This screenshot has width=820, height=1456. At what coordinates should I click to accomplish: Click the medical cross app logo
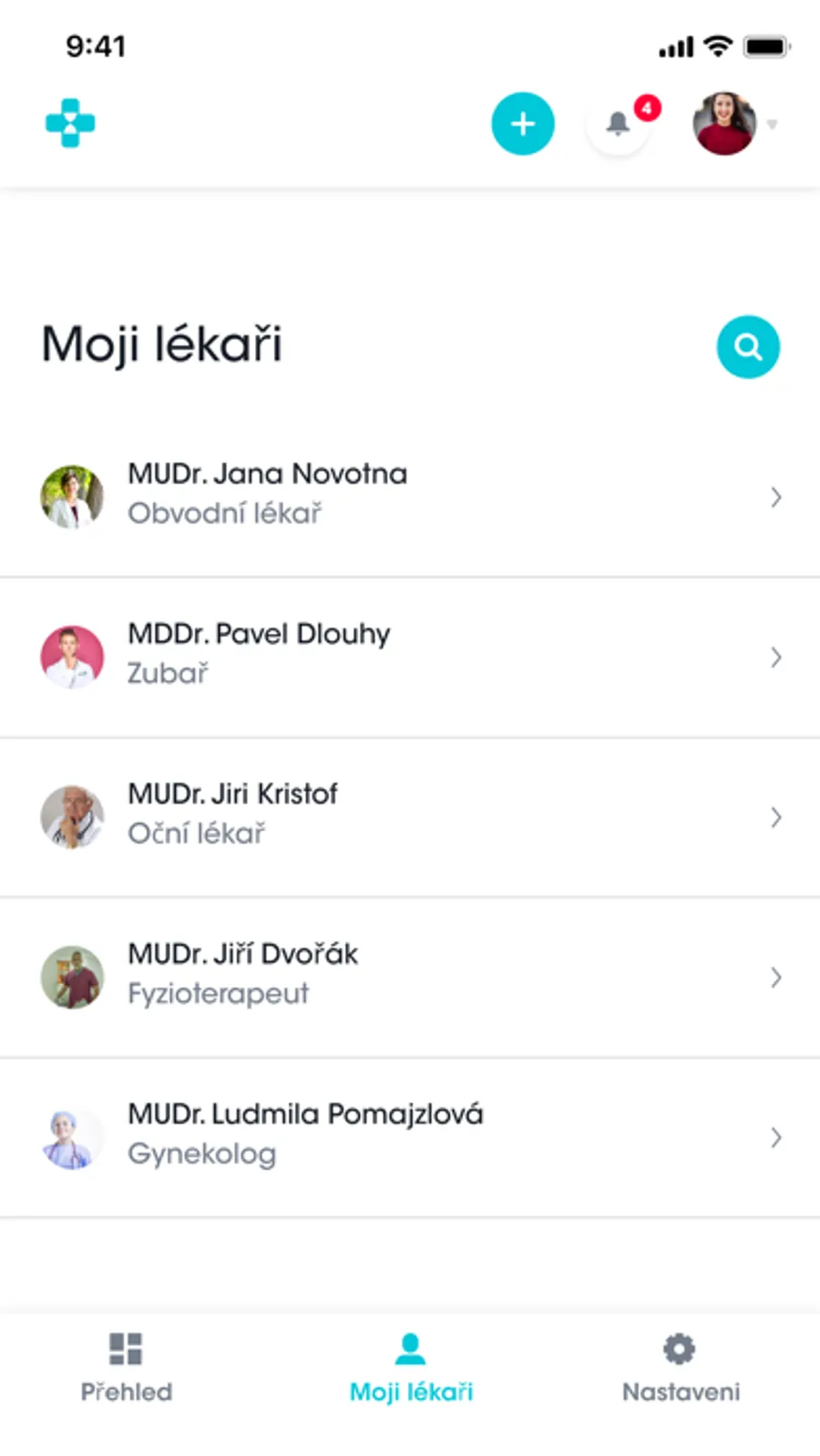70,123
